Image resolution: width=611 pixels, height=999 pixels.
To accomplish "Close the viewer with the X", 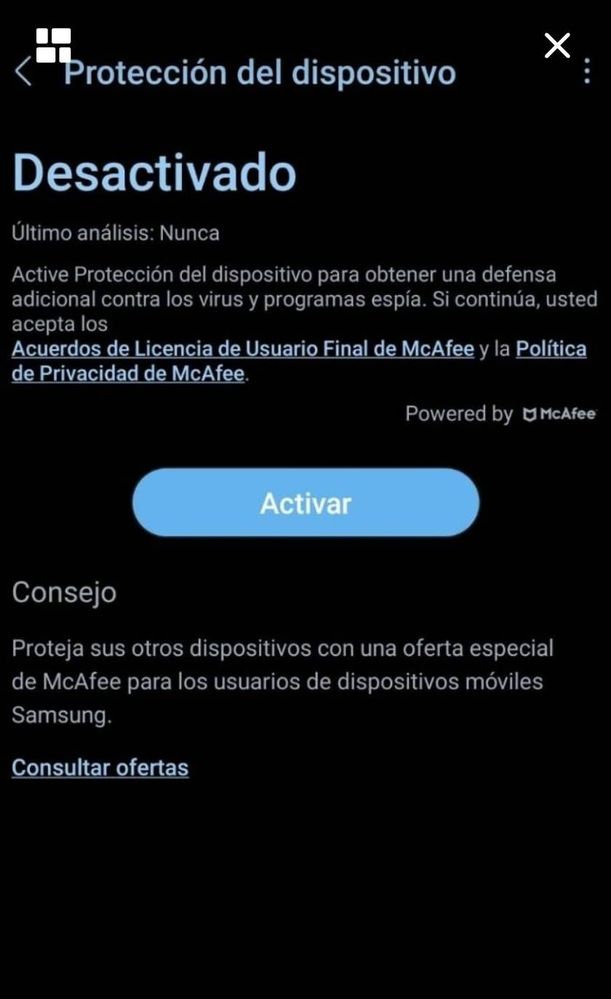I will coord(557,45).
